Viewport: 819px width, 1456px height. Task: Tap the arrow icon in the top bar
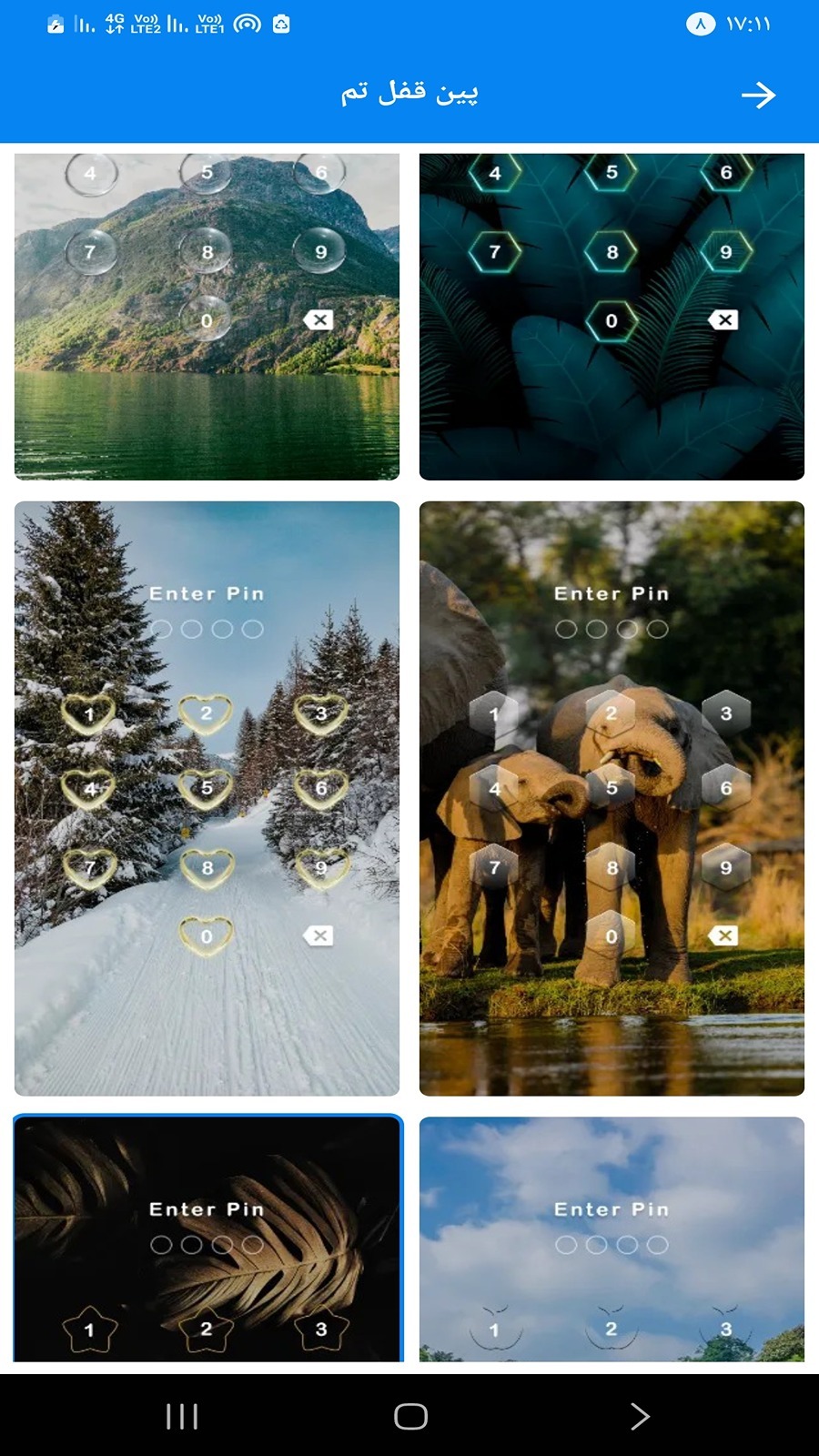point(757,95)
